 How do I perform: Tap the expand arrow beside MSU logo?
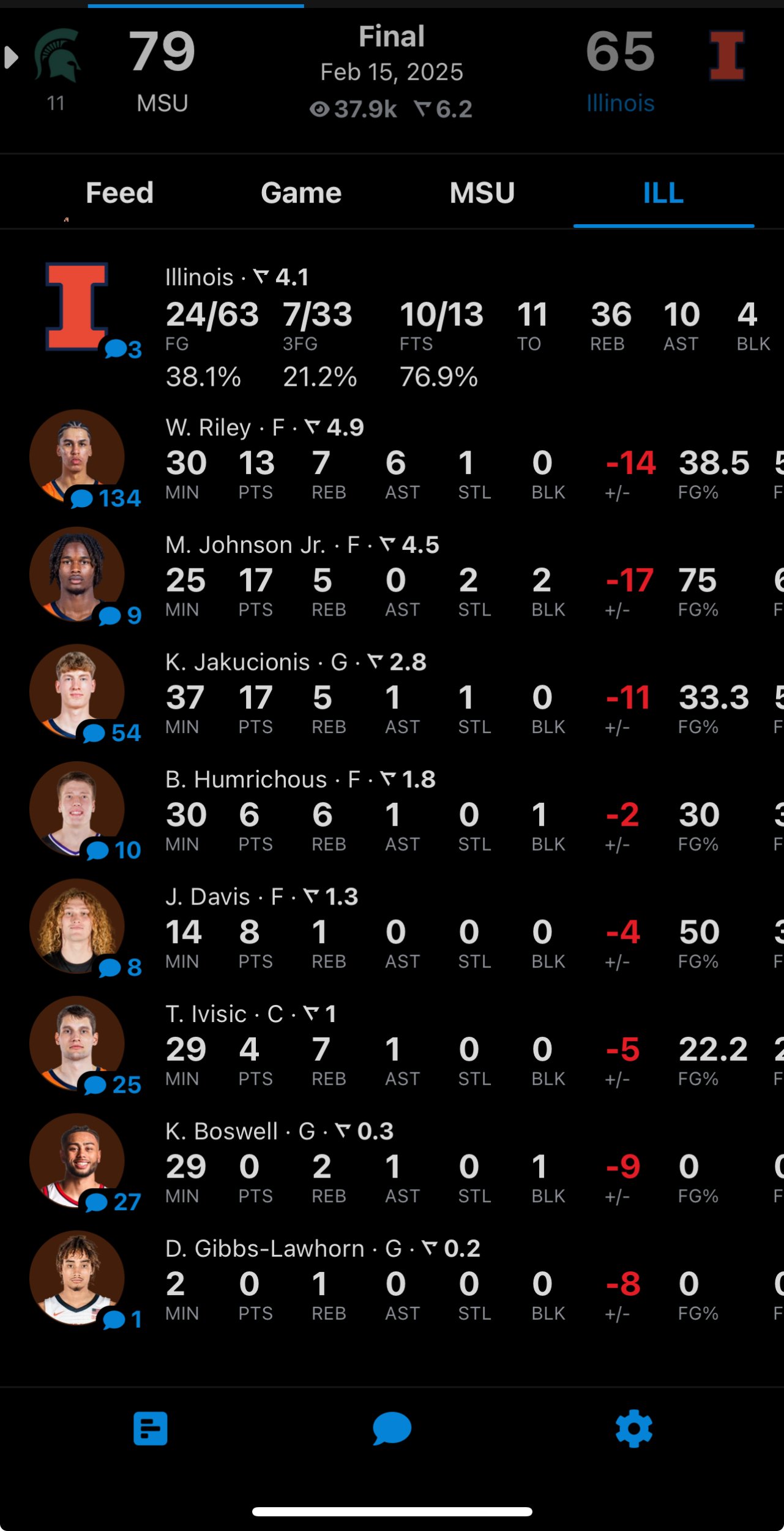[11, 58]
